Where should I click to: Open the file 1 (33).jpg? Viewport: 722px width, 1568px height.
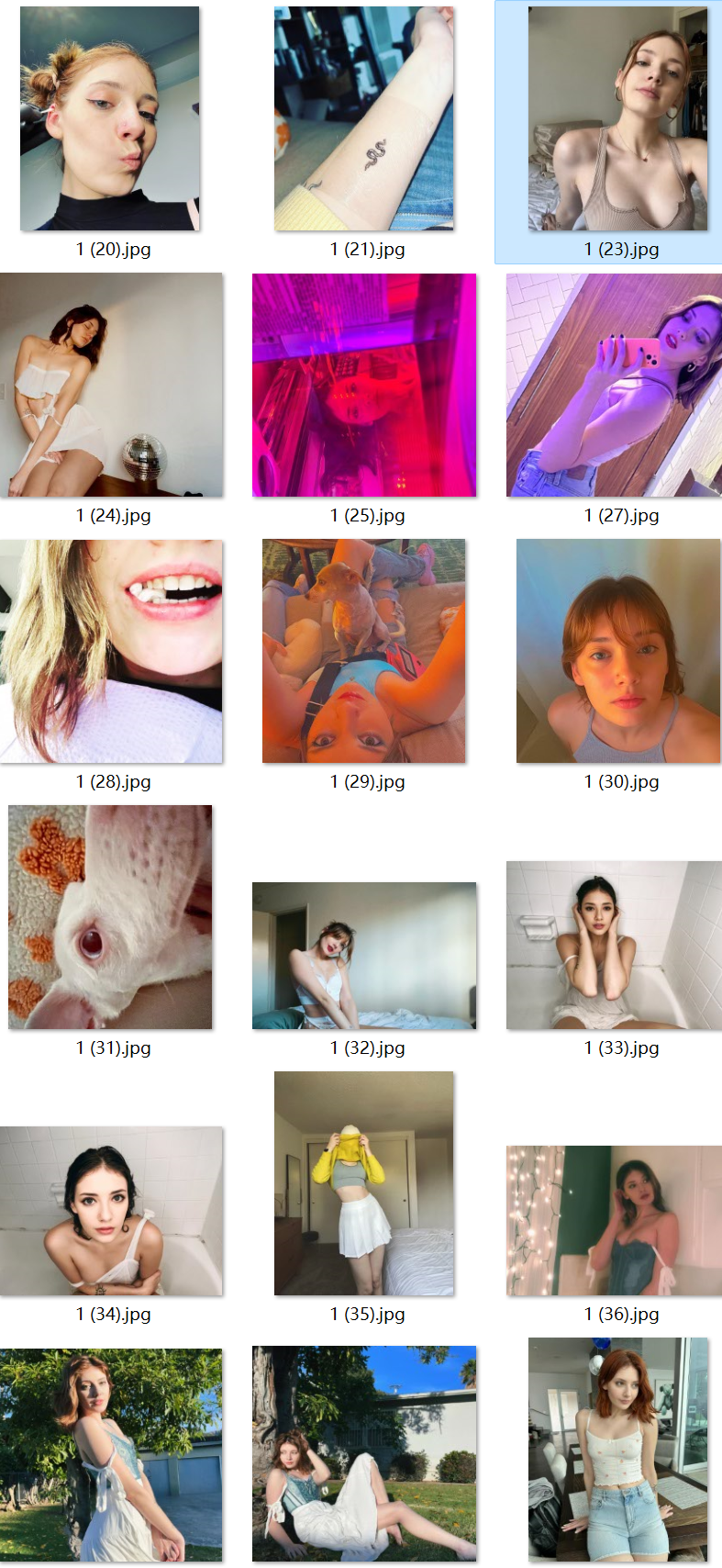pyautogui.click(x=614, y=945)
